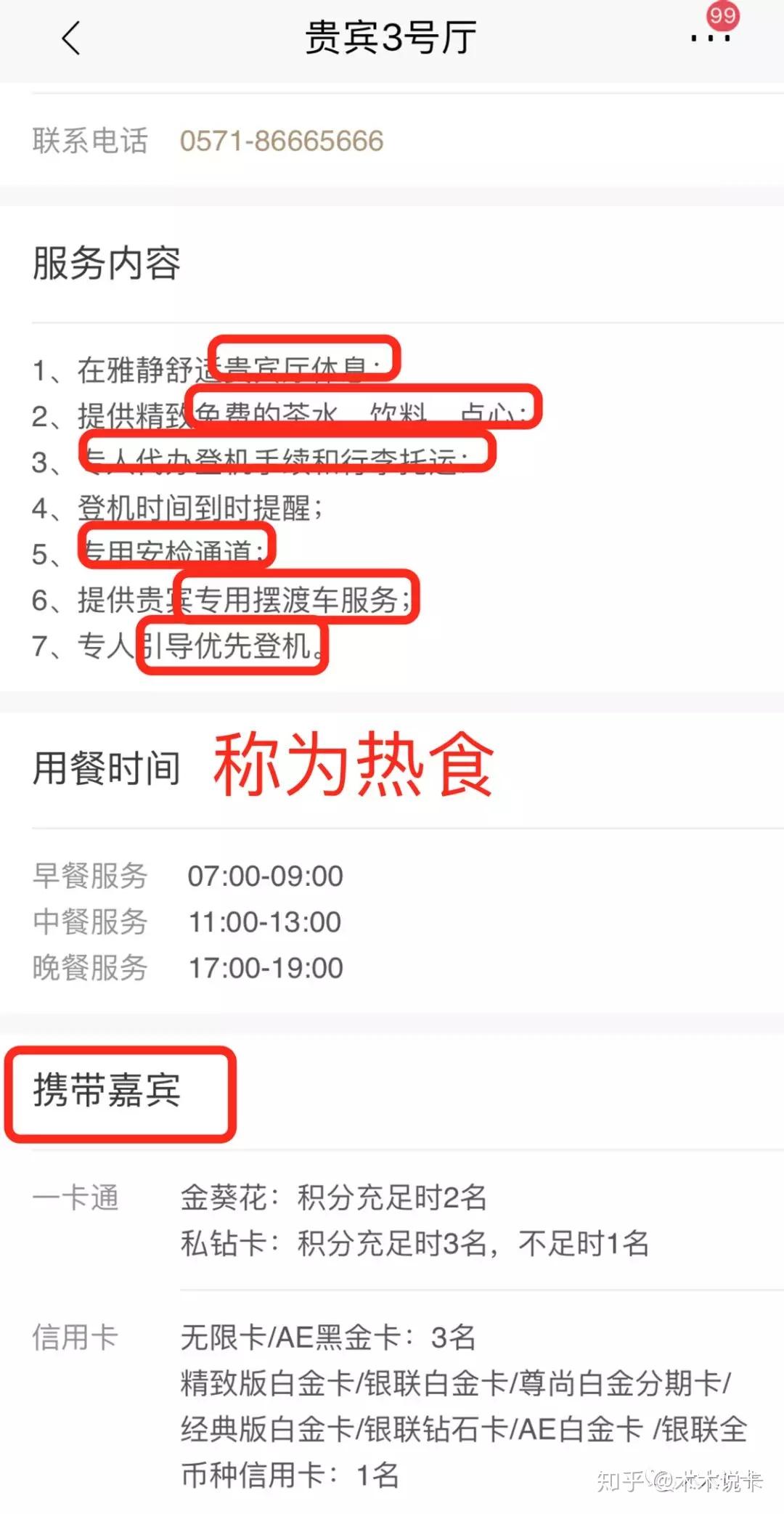
Task: Tap the 一卡通 label
Action: (x=73, y=1199)
